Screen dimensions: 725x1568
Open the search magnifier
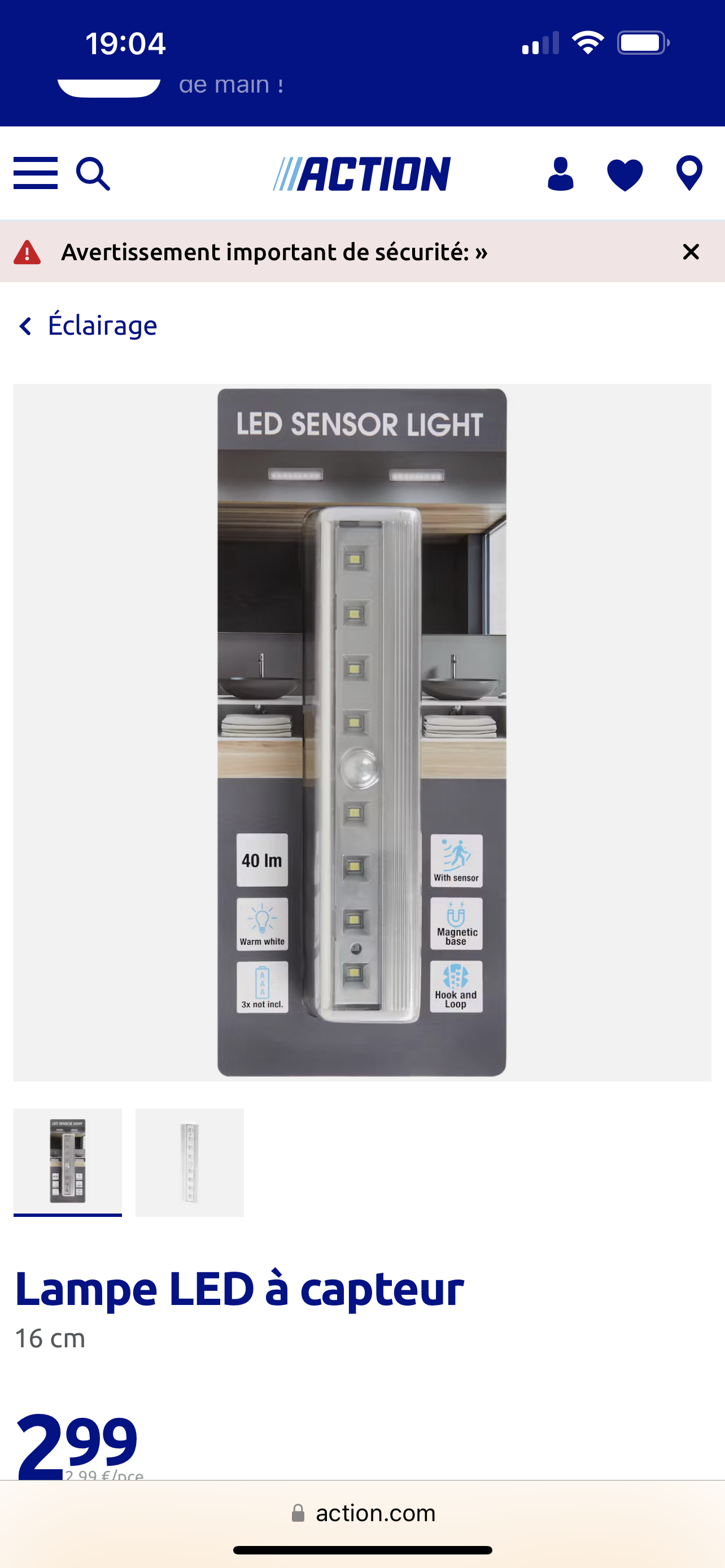coord(93,174)
